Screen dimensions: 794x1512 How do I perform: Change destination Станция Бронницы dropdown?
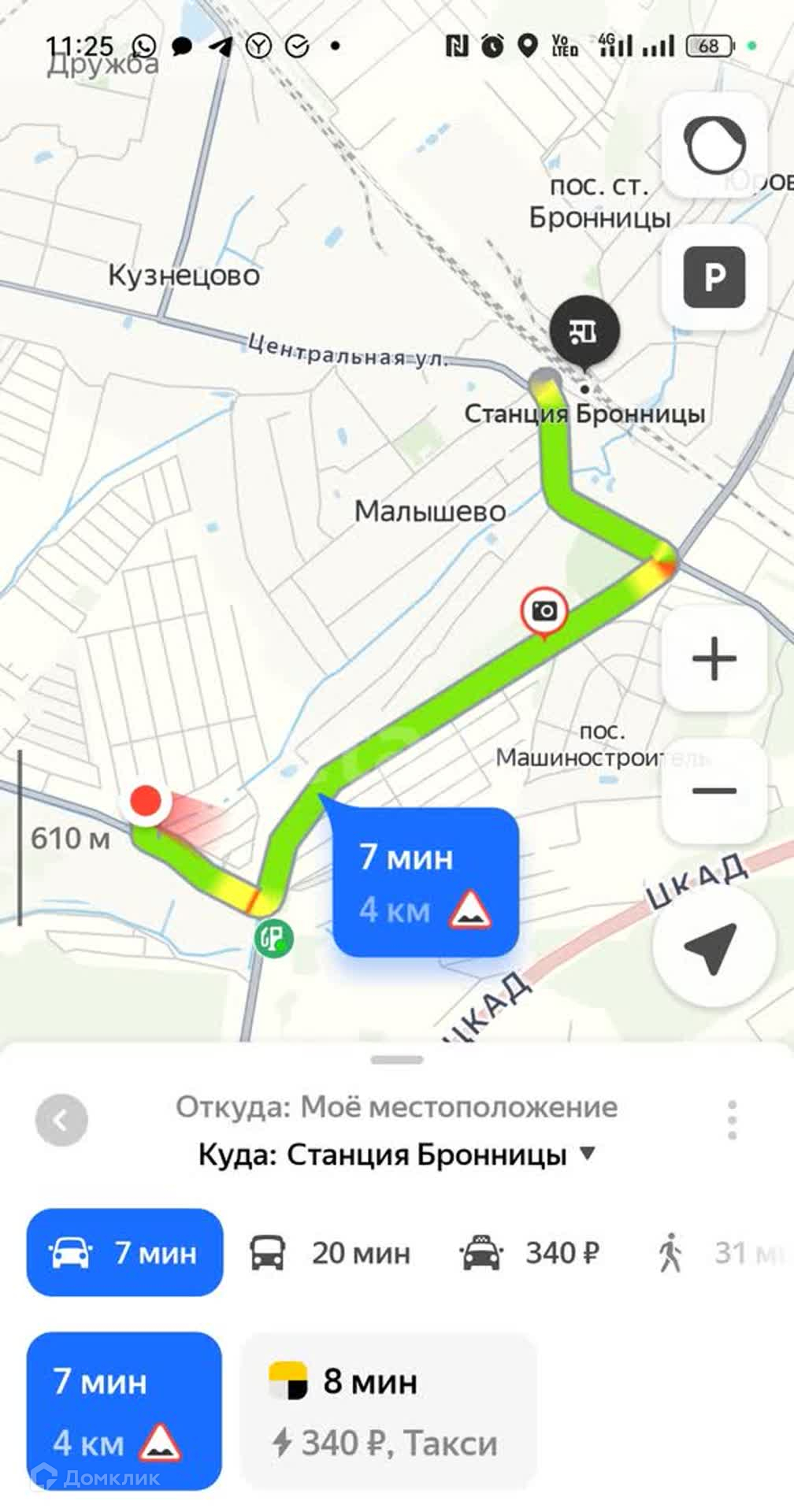398,1155
